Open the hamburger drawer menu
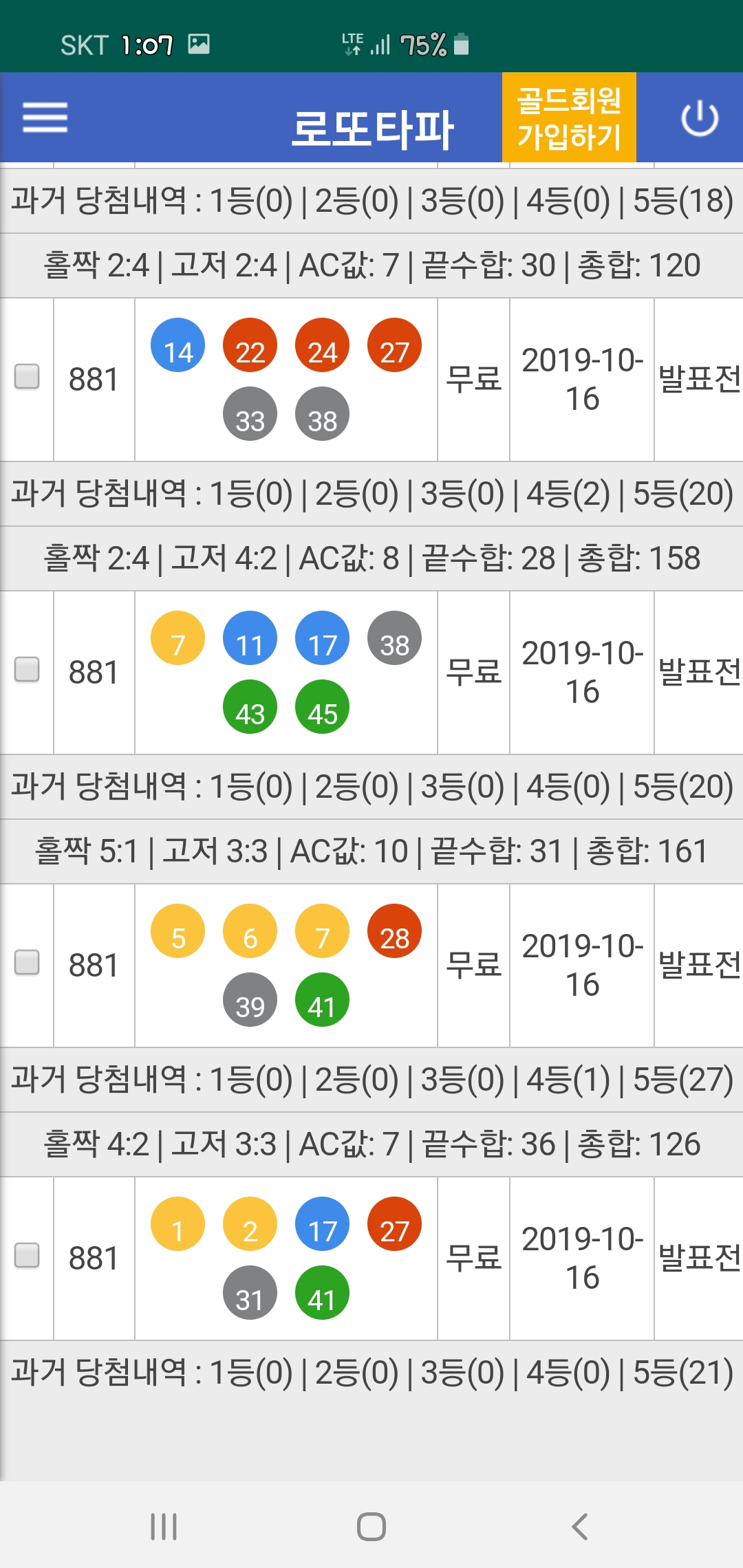Screen dimensions: 743x1568 [45, 118]
